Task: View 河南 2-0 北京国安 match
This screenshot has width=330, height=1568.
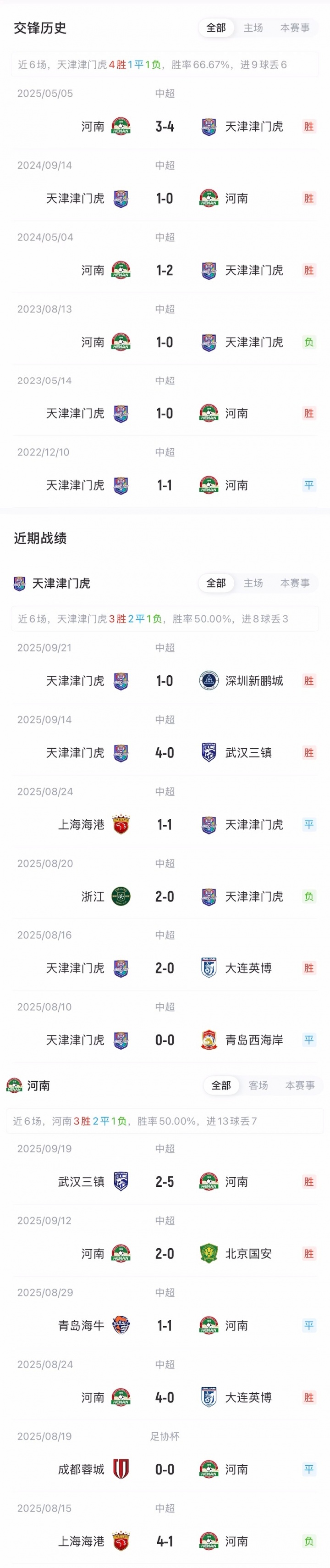Action: point(165,1254)
